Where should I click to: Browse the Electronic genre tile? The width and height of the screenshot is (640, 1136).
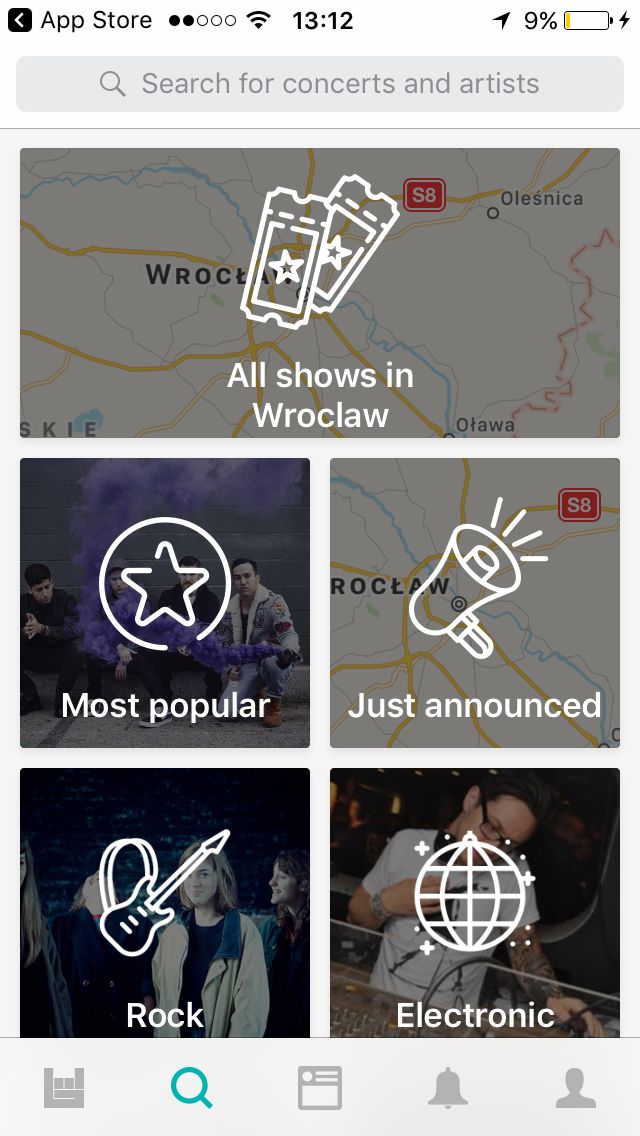tap(475, 903)
